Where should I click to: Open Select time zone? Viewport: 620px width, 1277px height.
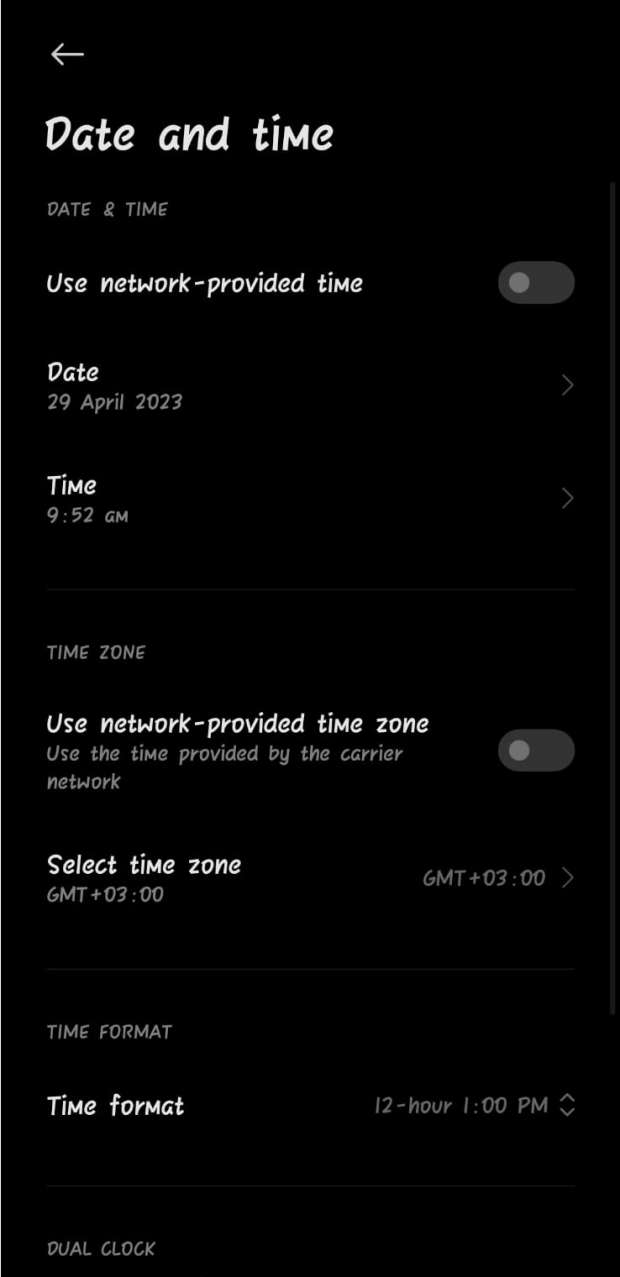pos(310,878)
